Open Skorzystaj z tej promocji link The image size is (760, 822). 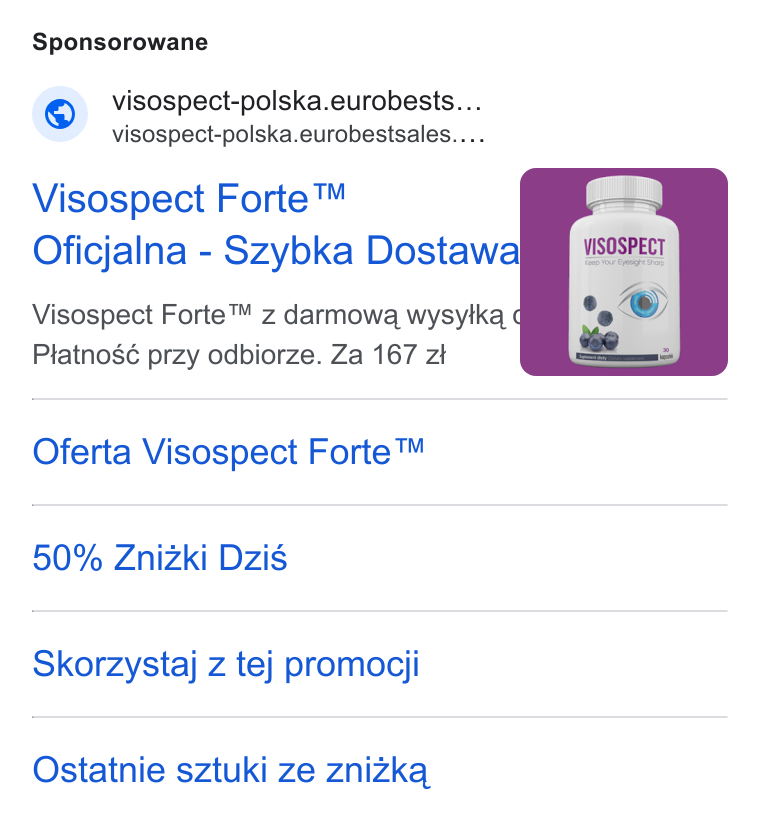(226, 664)
